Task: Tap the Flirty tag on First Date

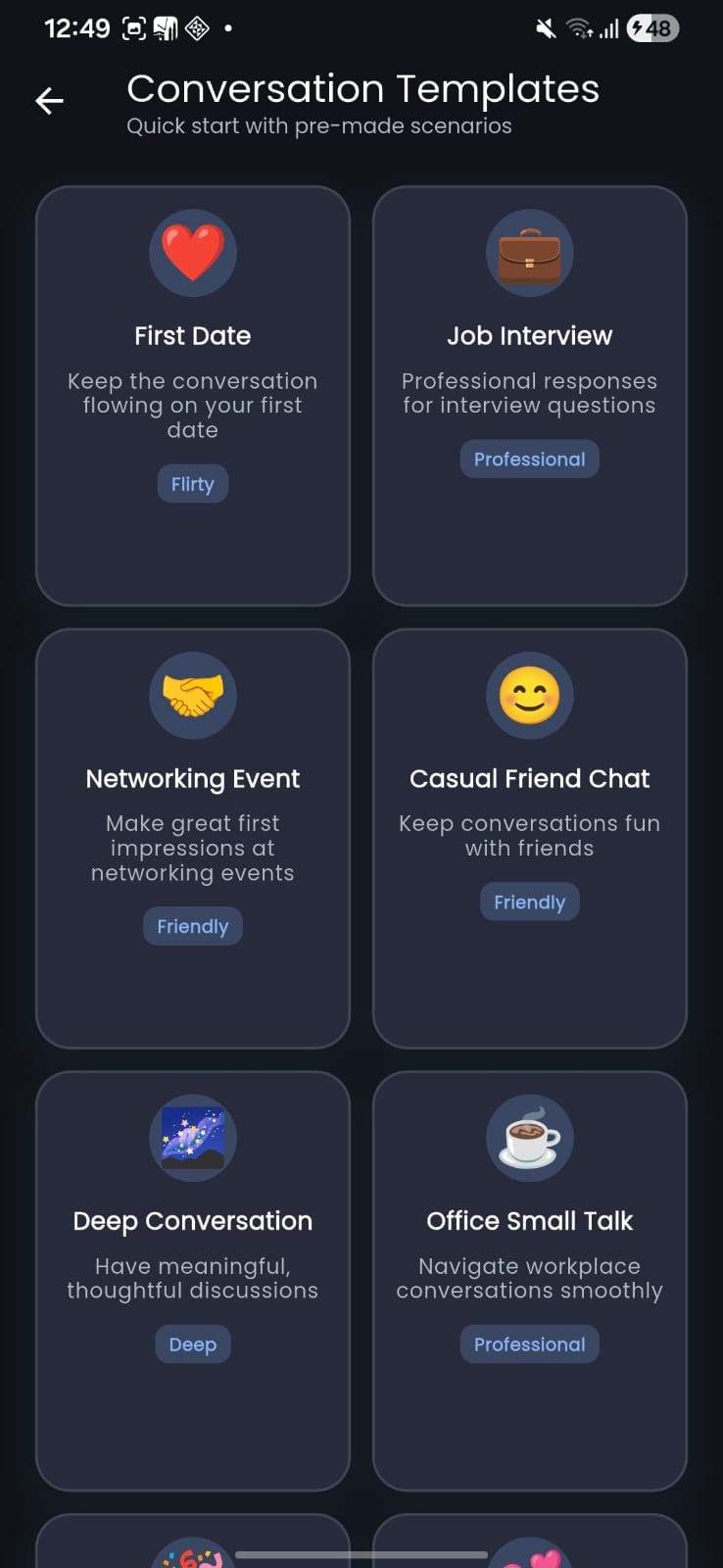Action: tap(192, 483)
